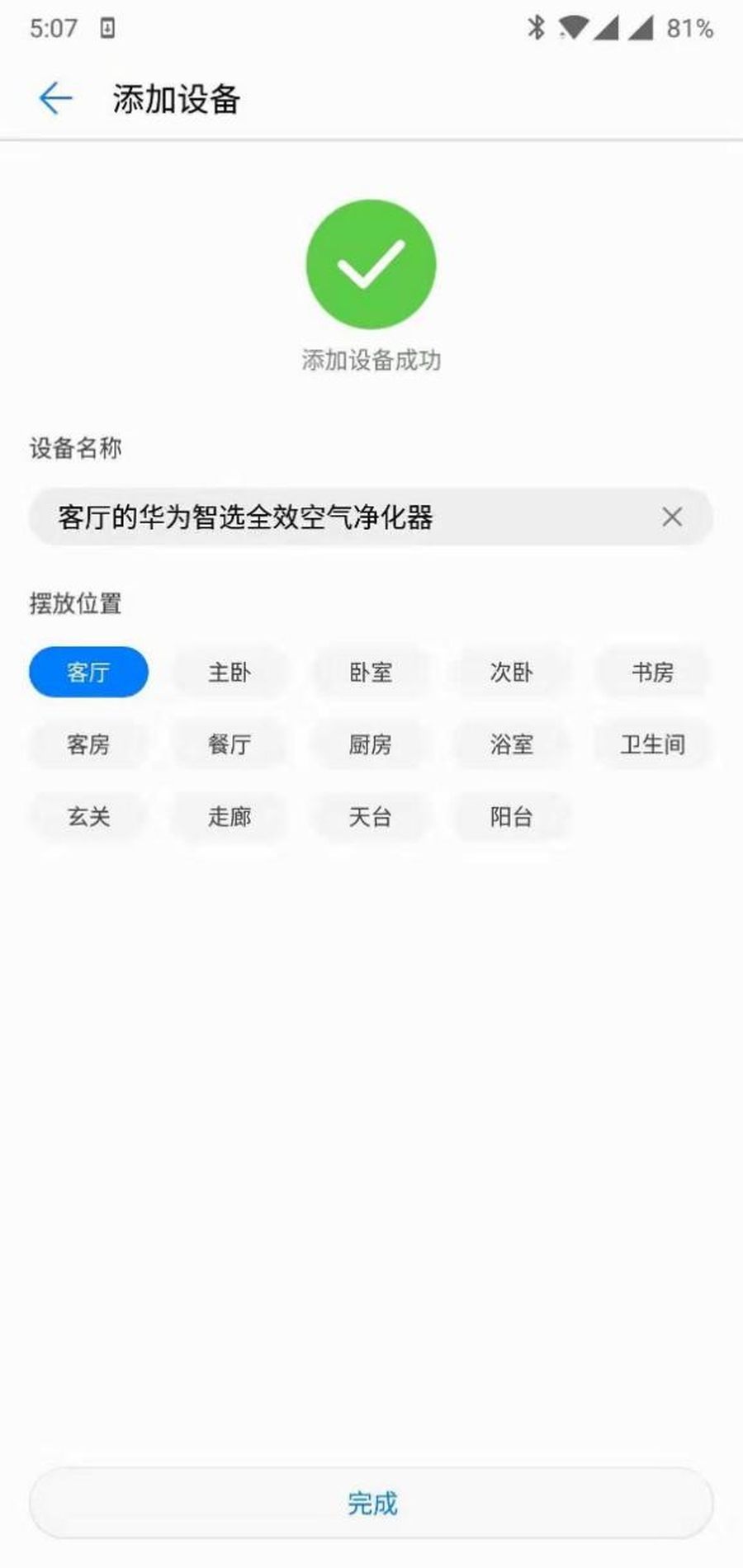Screen dimensions: 743x1568
Task: Set location to 书房
Action: coord(653,673)
